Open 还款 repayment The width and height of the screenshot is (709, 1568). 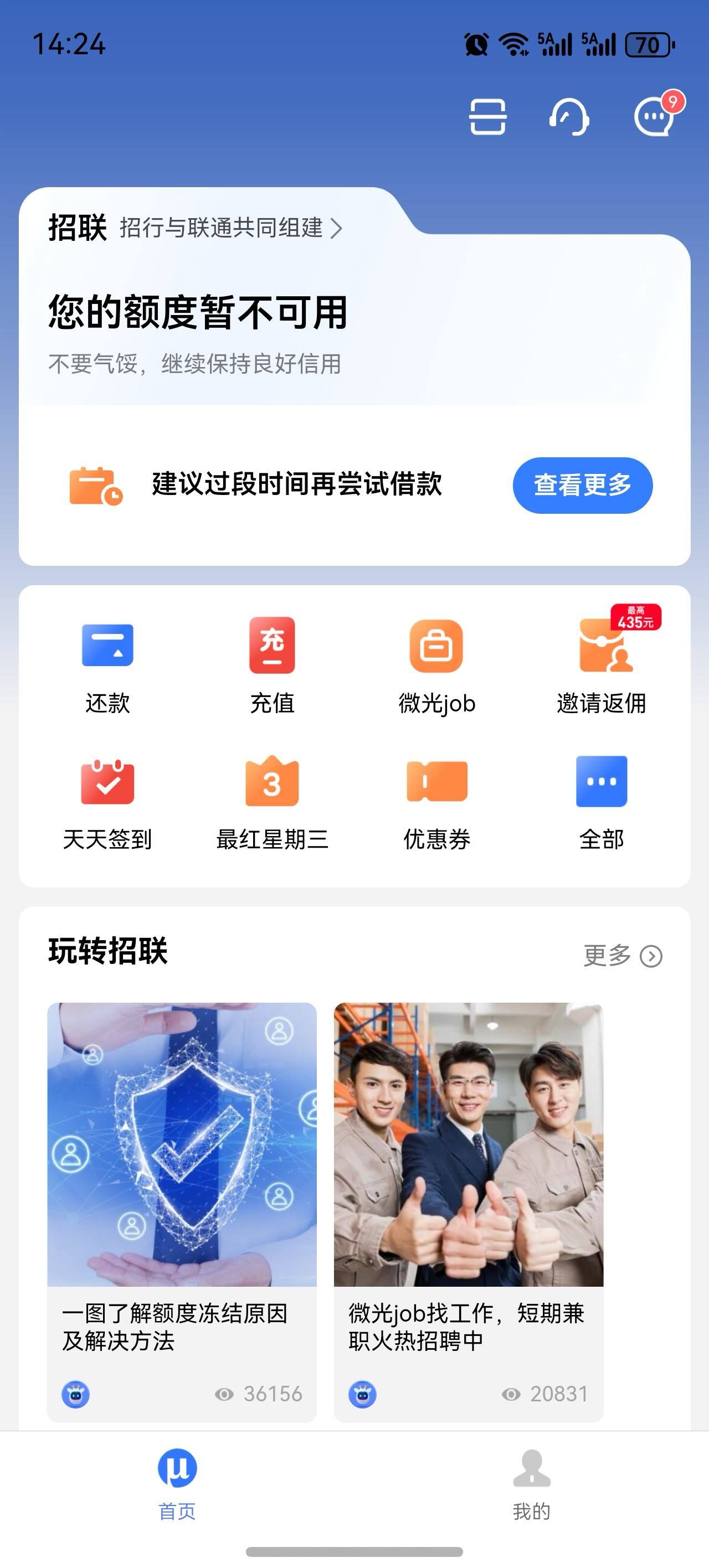(x=107, y=667)
